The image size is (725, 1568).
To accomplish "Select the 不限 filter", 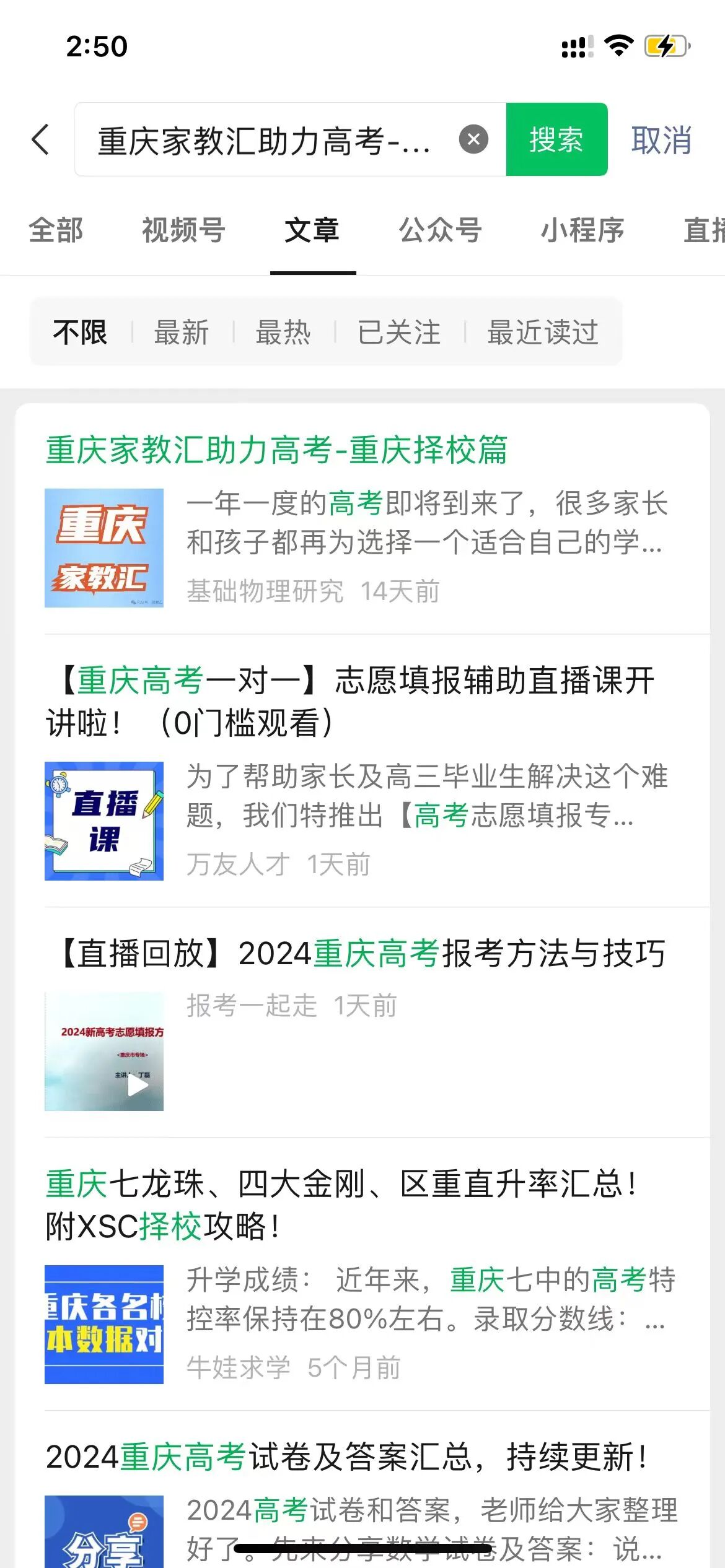I will click(80, 333).
